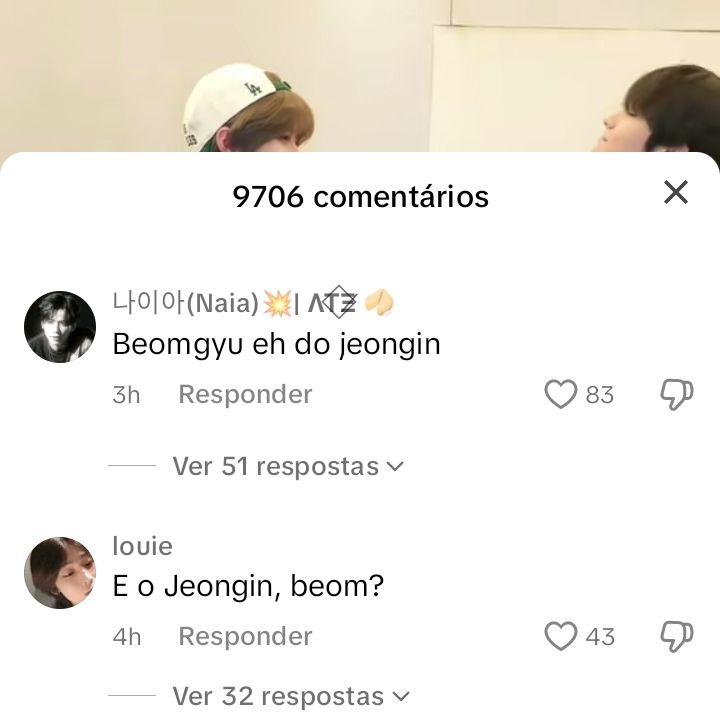The image size is (720, 720).
Task: Open the username louie
Action: pos(142,546)
